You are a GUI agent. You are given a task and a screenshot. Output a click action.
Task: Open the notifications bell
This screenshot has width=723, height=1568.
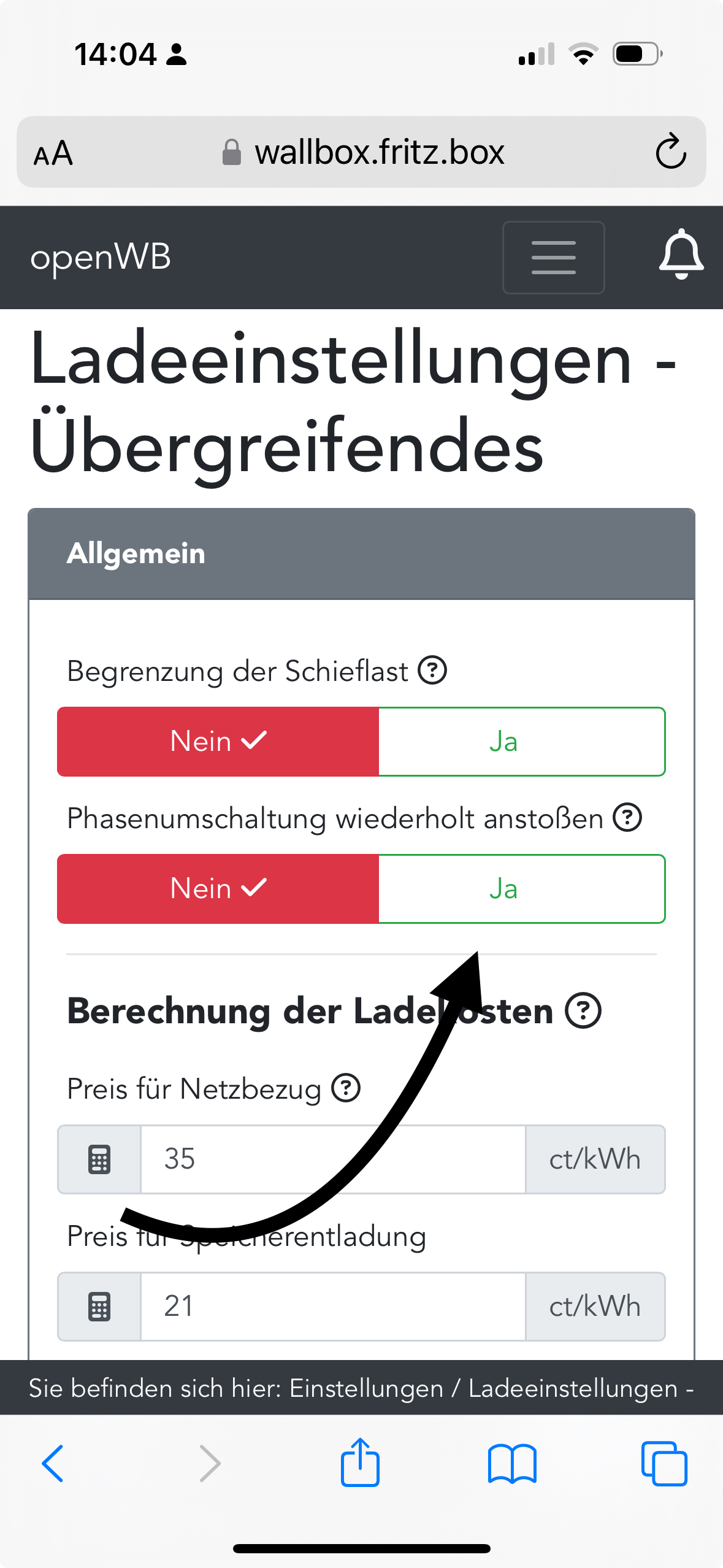click(681, 255)
